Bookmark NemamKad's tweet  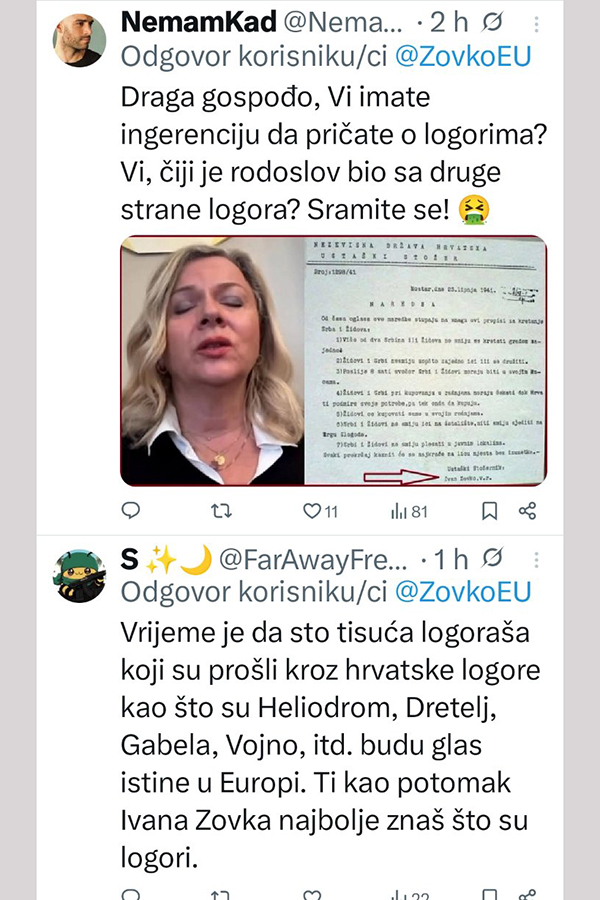pyautogui.click(x=489, y=511)
